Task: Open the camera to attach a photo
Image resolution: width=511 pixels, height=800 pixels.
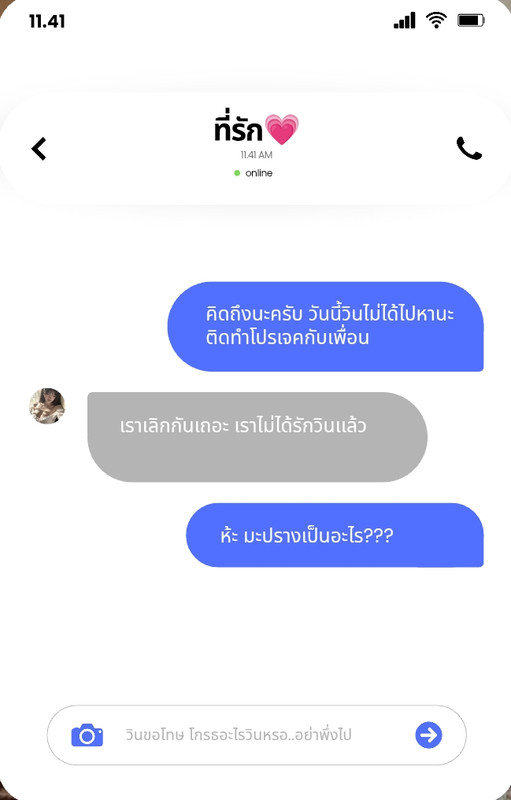Action: pyautogui.click(x=87, y=735)
